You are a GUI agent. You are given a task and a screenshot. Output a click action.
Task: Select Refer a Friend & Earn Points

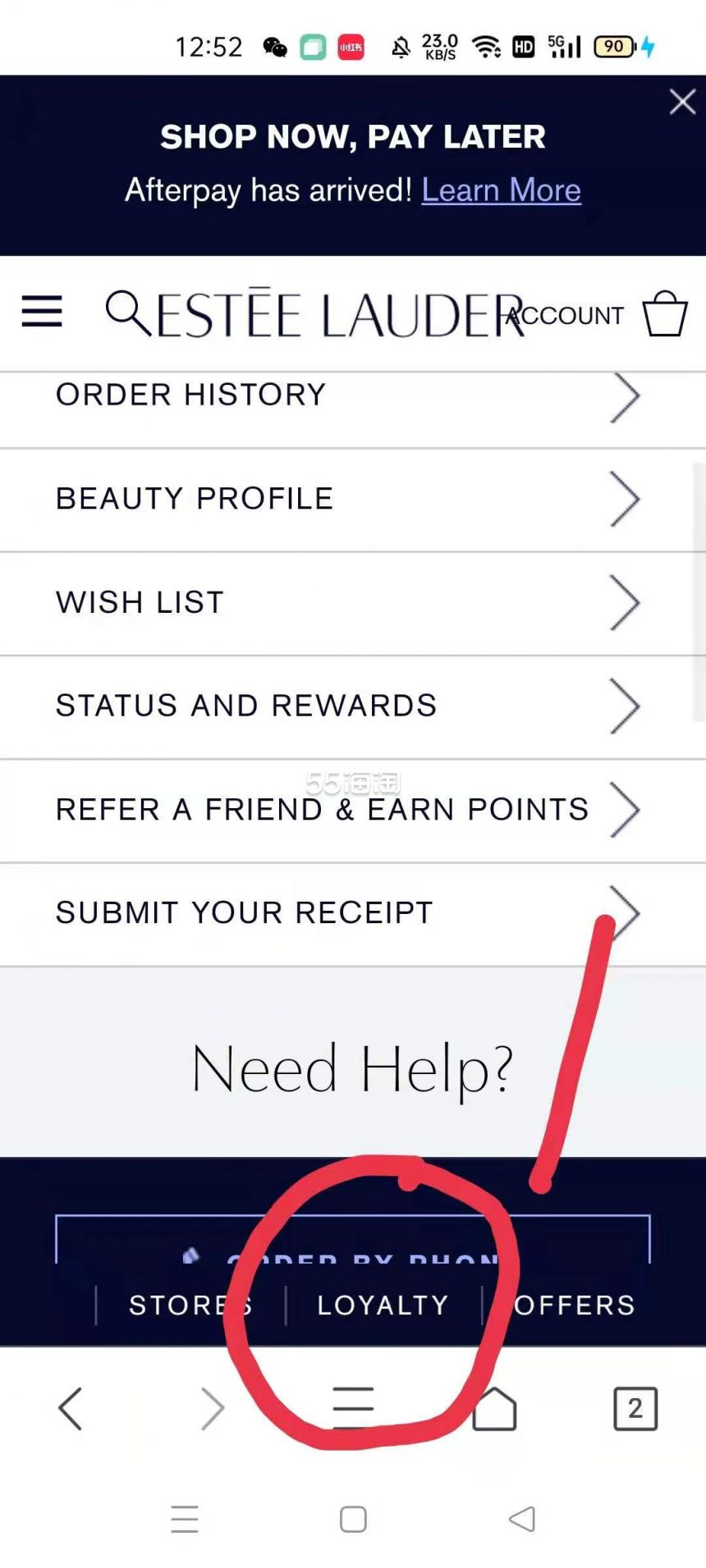click(353, 811)
